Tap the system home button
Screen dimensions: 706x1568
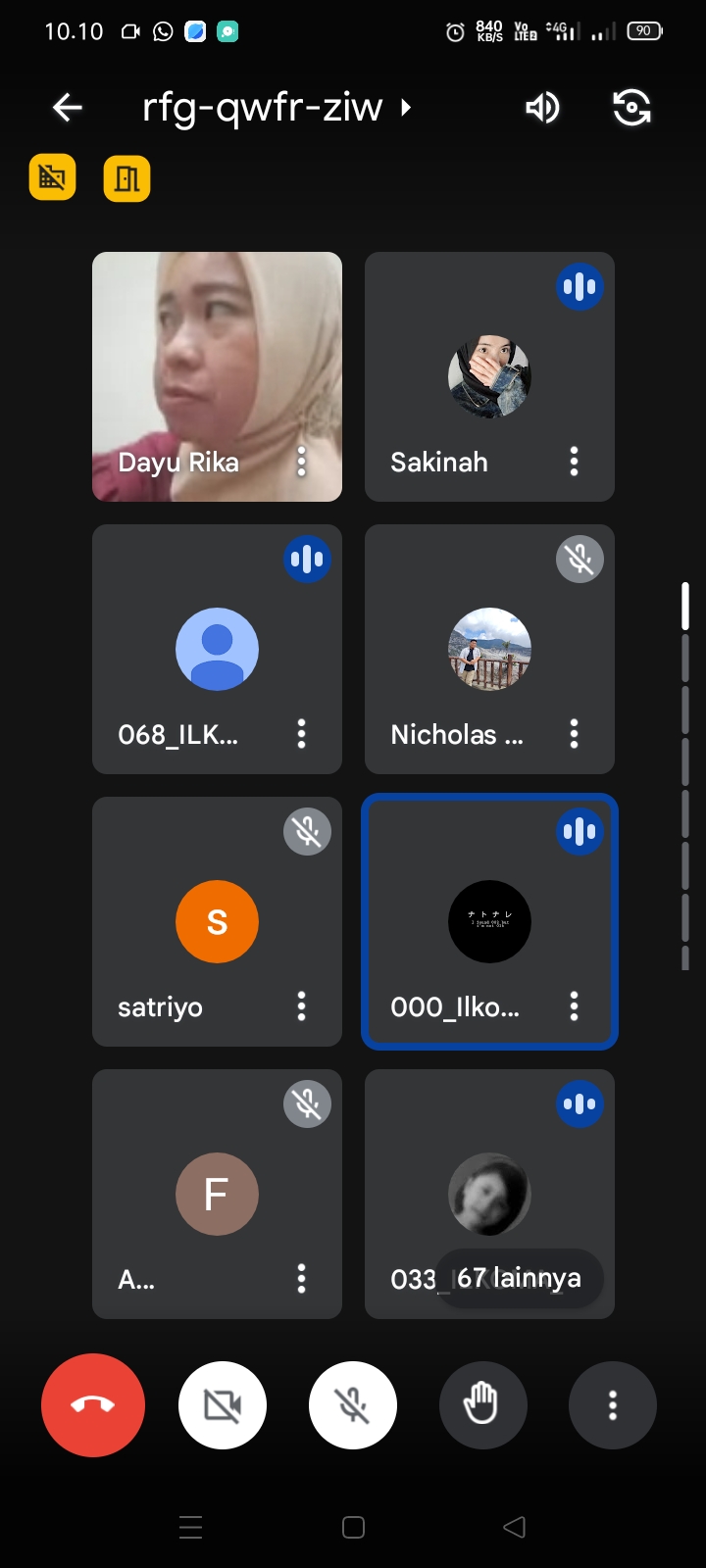(x=353, y=1527)
